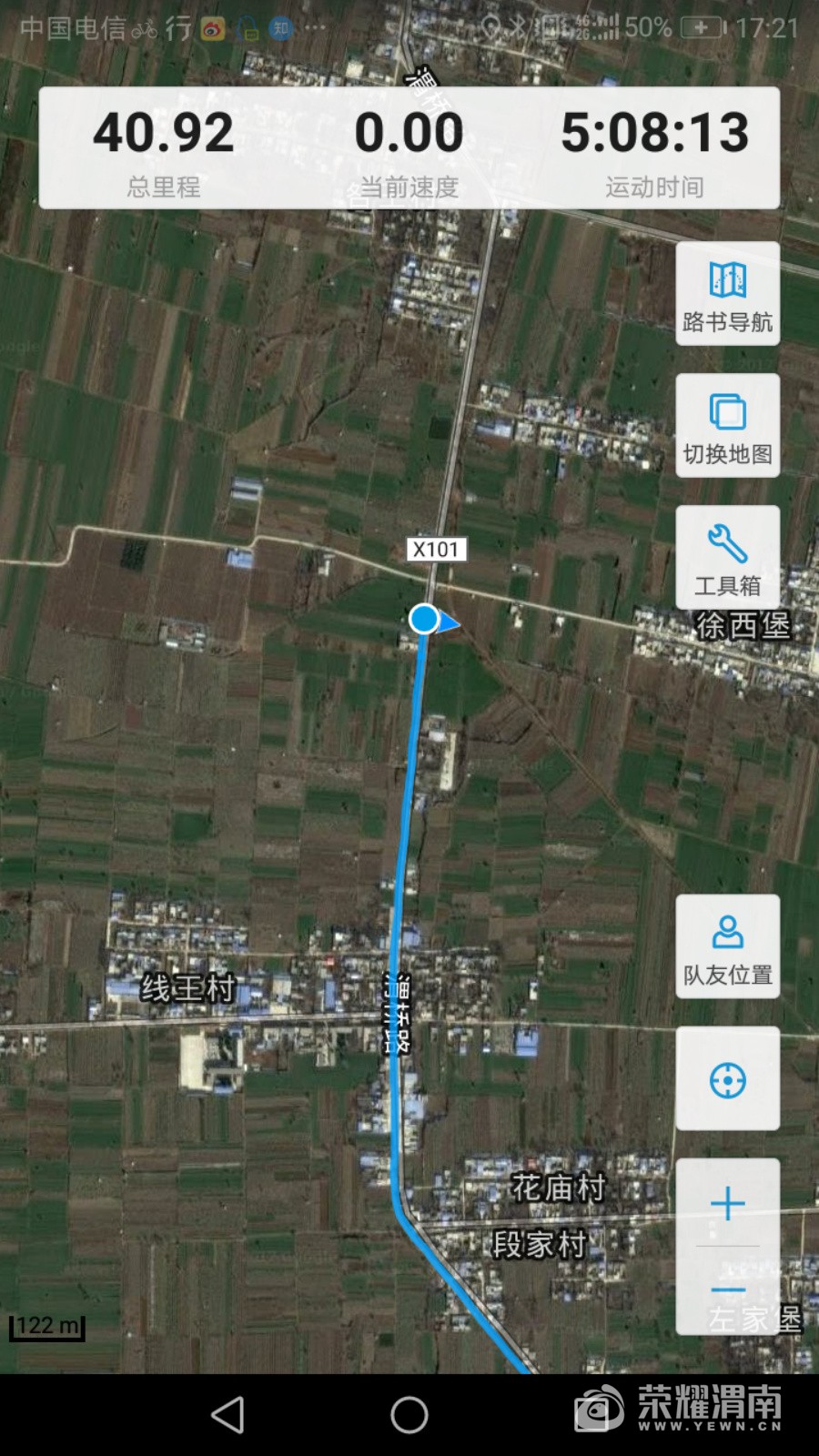This screenshot has width=819, height=1456.
Task: Go back using system navigation
Action: 227,1414
